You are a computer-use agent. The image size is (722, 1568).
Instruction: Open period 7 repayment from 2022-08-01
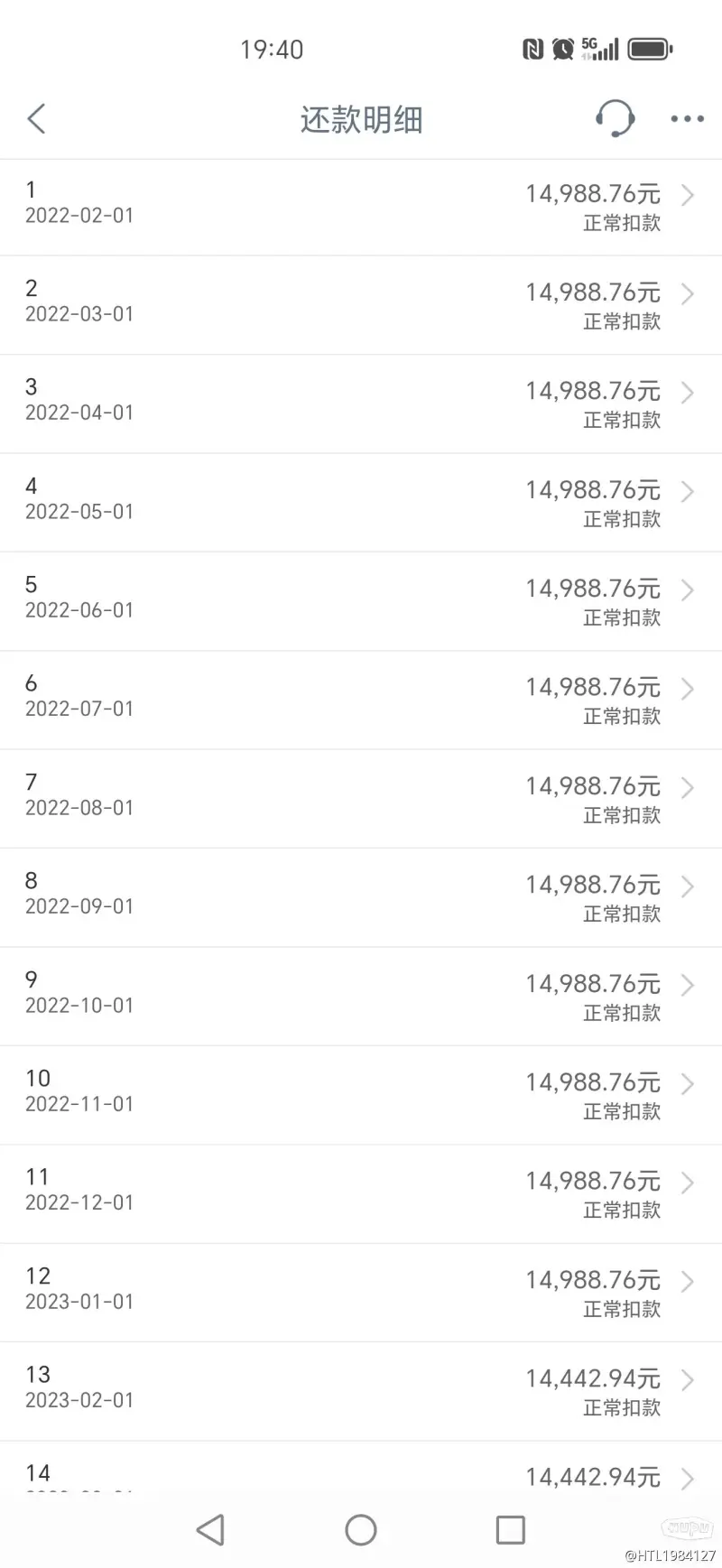coord(361,799)
